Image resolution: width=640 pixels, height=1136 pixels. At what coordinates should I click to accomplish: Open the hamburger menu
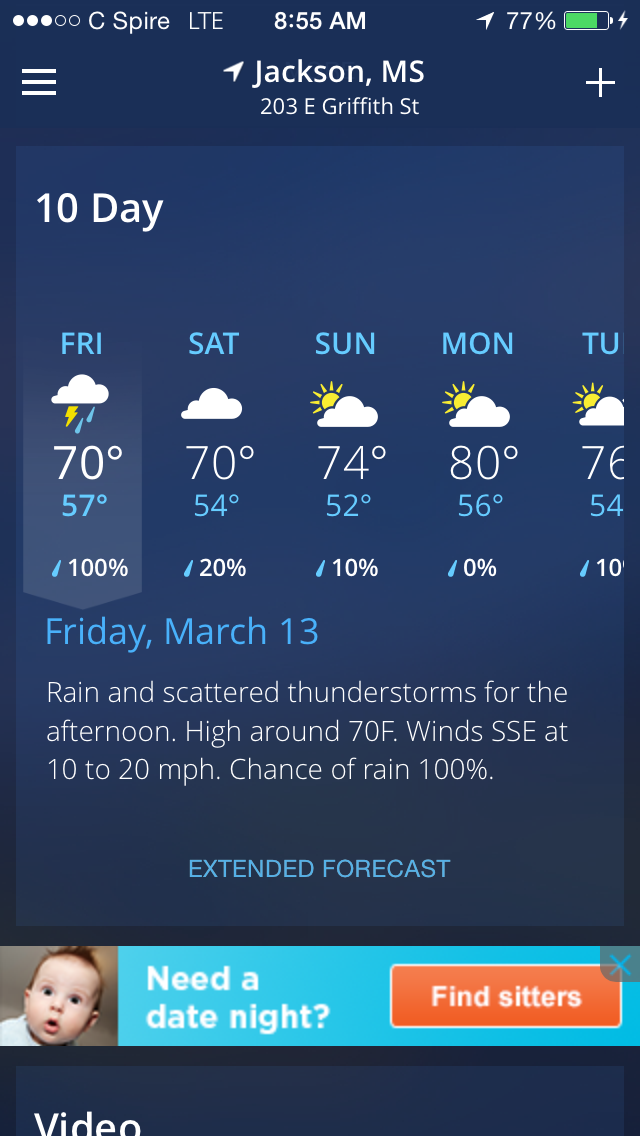(x=39, y=82)
